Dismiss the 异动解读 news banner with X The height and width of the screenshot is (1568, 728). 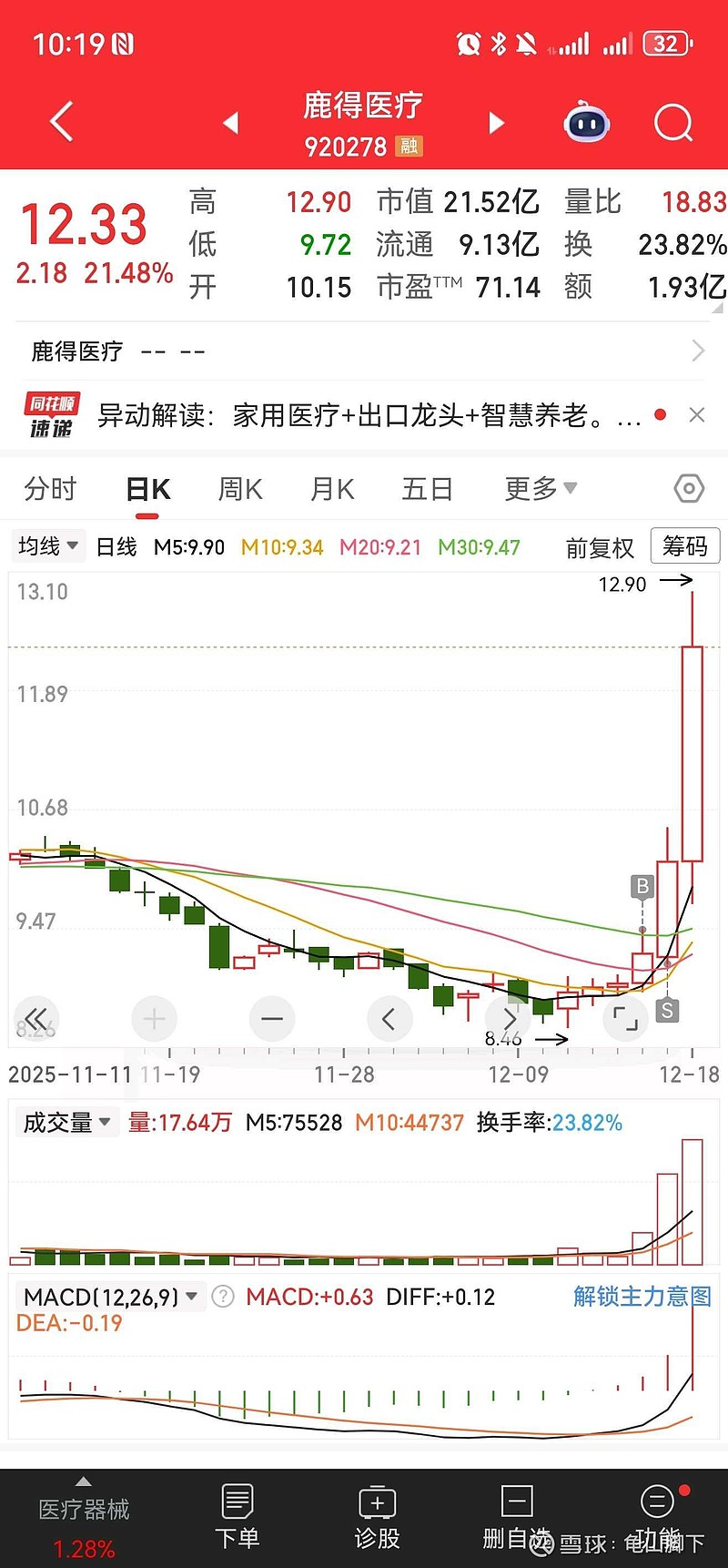click(696, 415)
